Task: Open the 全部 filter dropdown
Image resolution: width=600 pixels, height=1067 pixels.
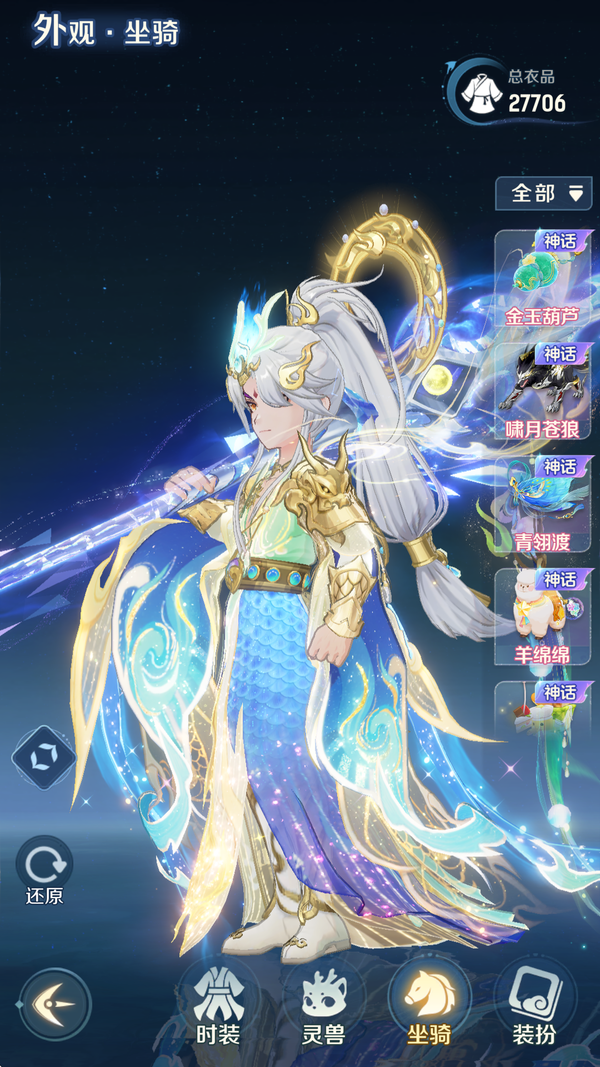Action: click(546, 193)
